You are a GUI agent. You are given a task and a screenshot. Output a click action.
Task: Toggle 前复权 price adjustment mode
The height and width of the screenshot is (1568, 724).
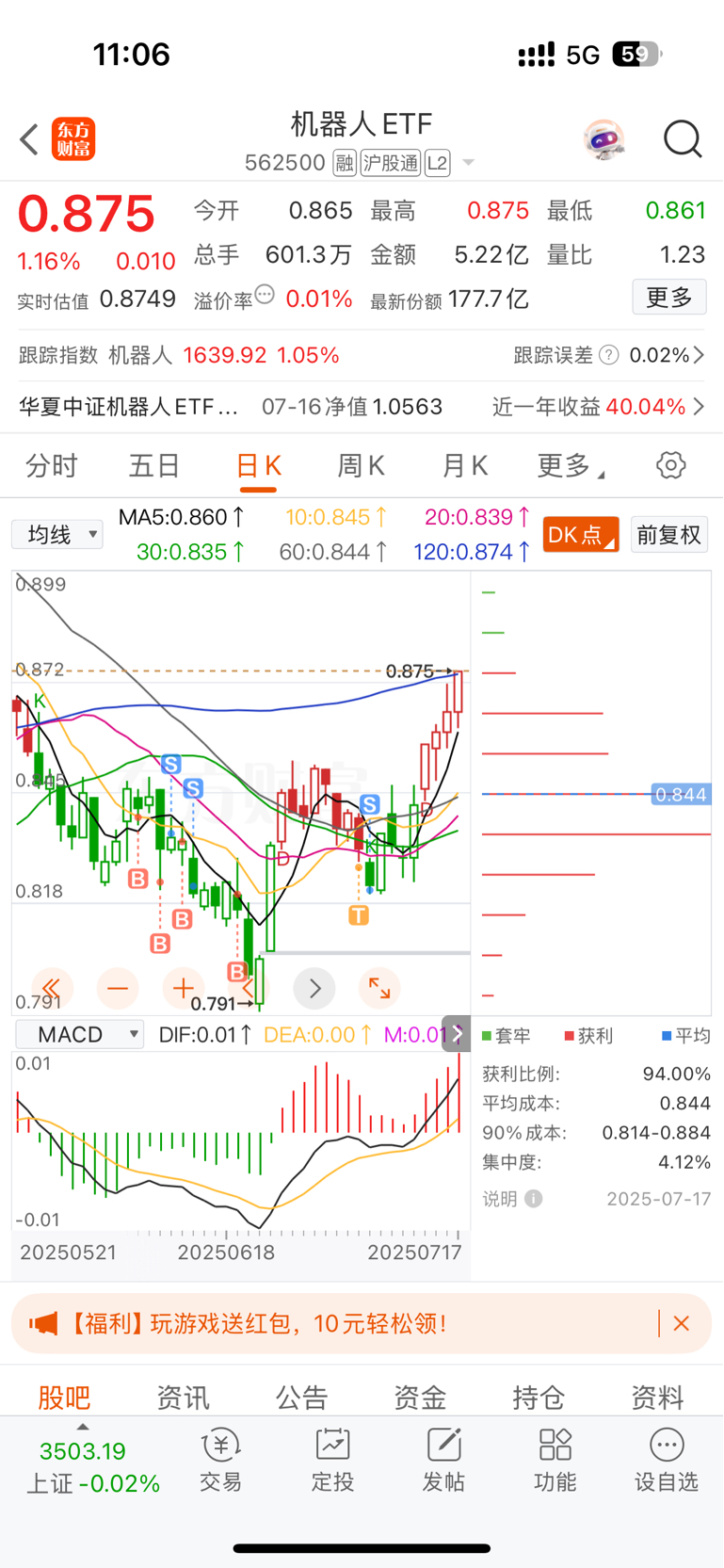pos(668,534)
